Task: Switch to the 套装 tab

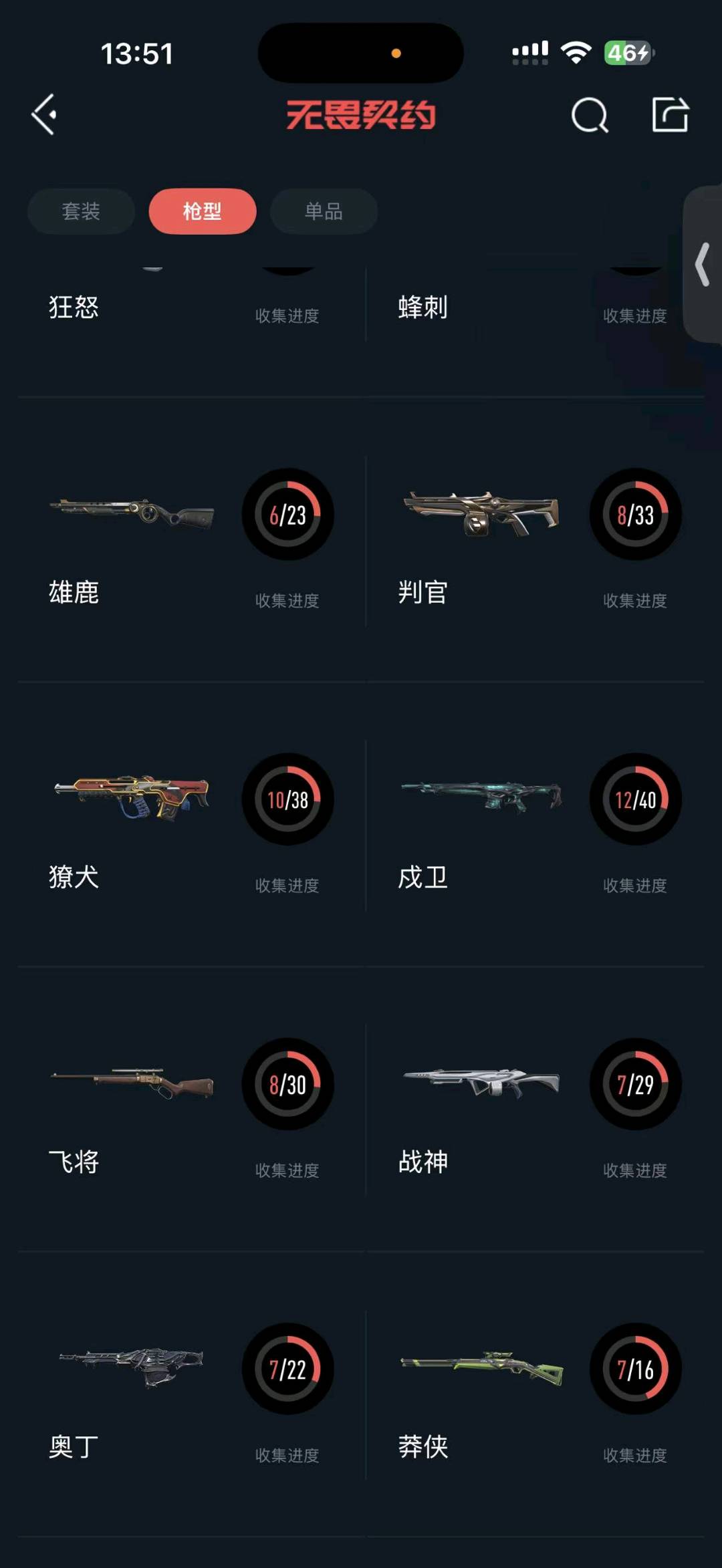Action: point(81,211)
